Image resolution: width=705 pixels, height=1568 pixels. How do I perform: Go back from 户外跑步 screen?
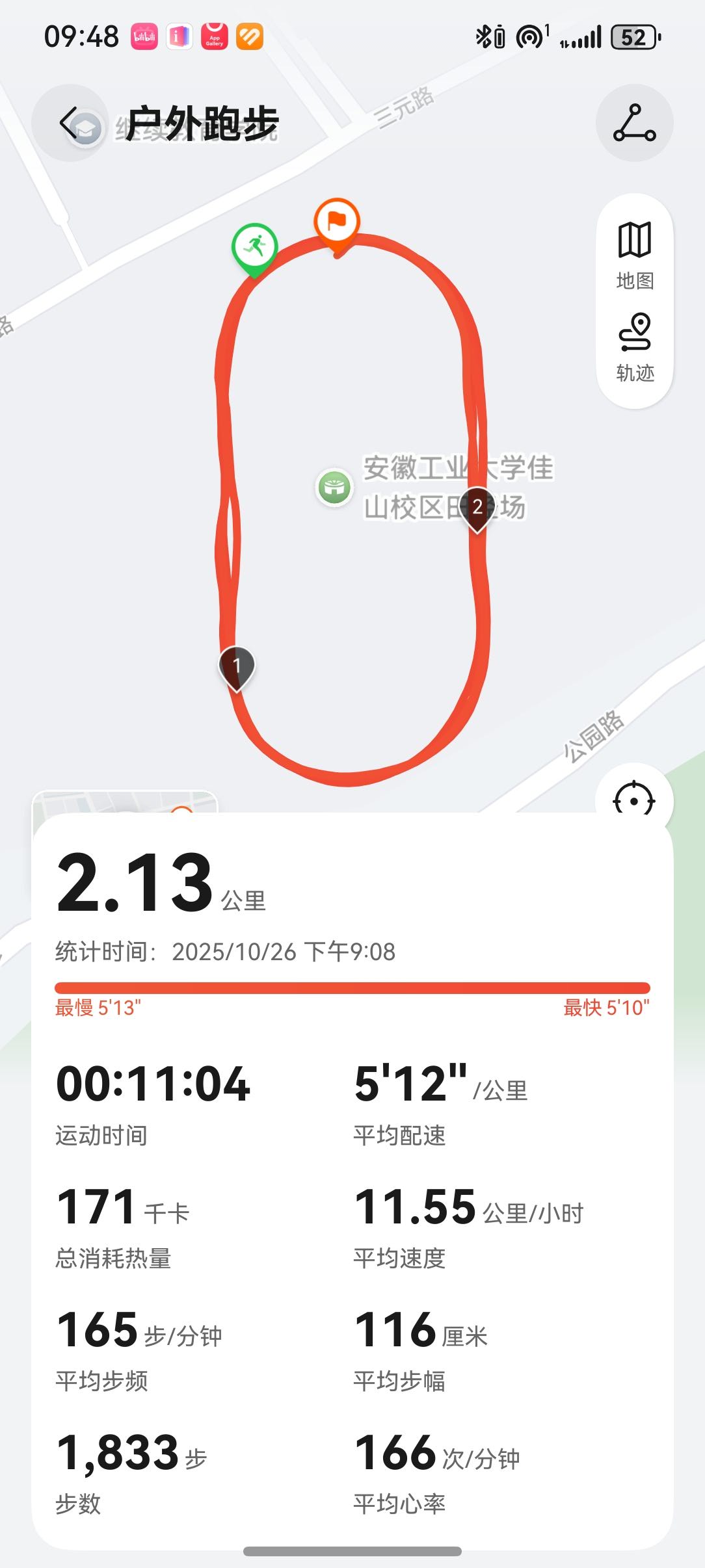point(69,123)
